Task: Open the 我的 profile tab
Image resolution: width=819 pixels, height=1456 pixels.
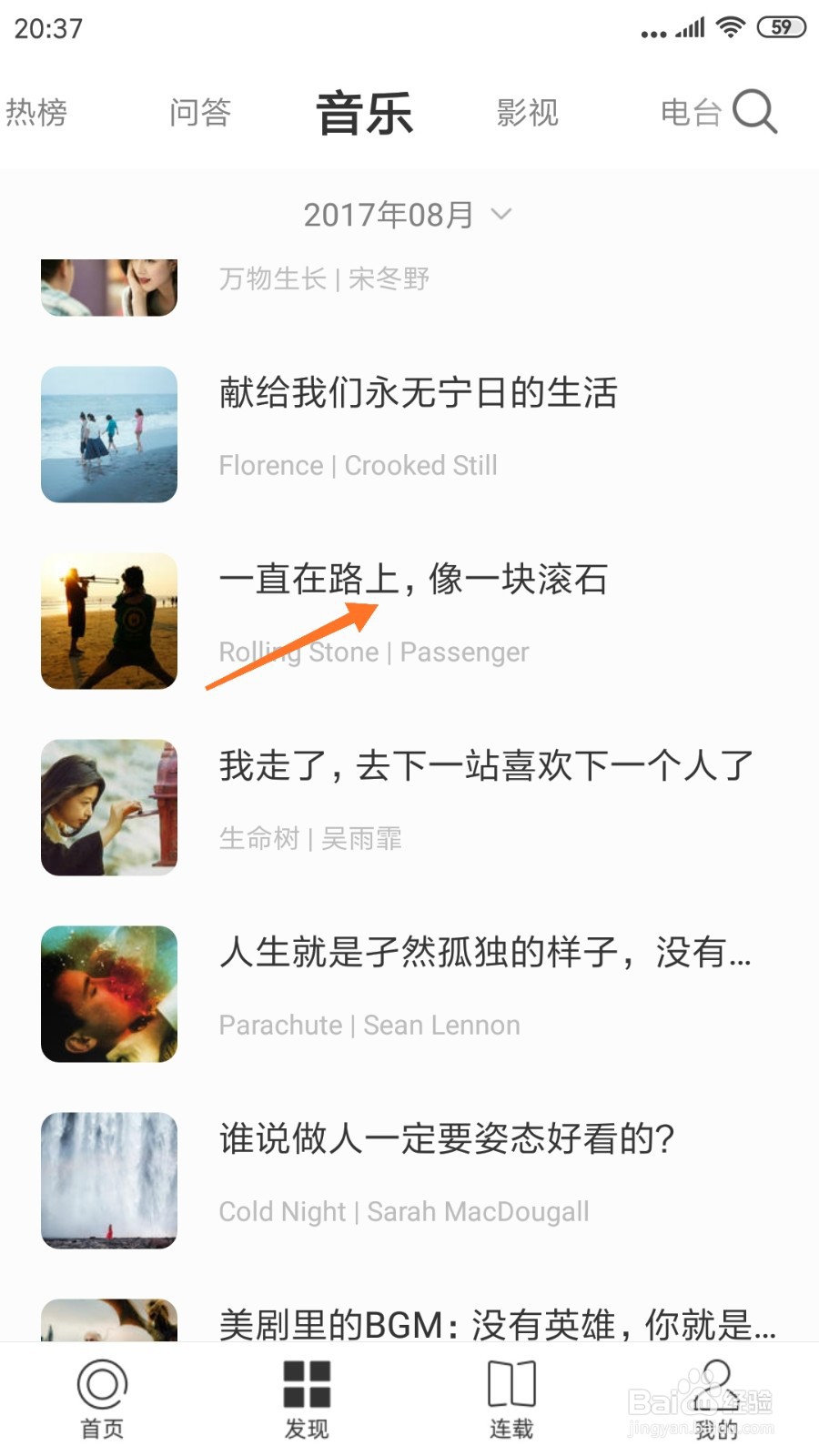Action: click(x=716, y=1399)
